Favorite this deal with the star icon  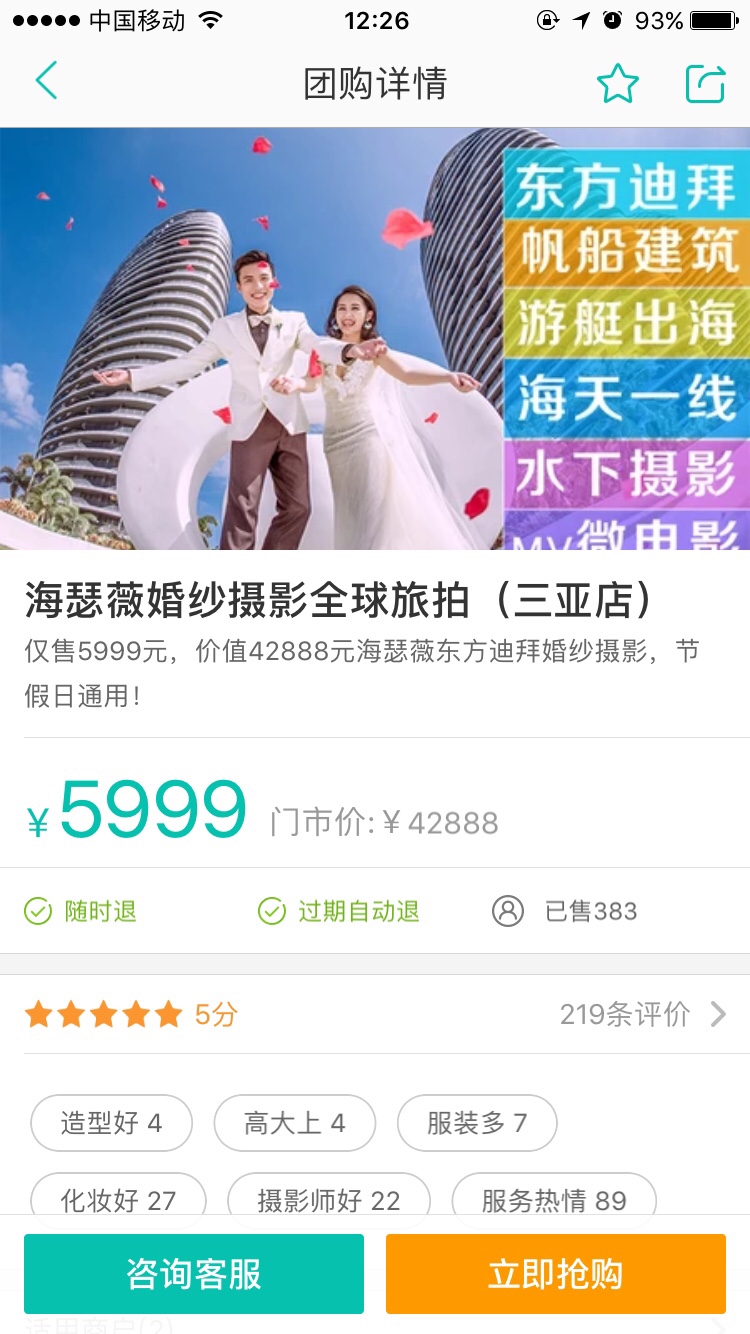pos(617,84)
